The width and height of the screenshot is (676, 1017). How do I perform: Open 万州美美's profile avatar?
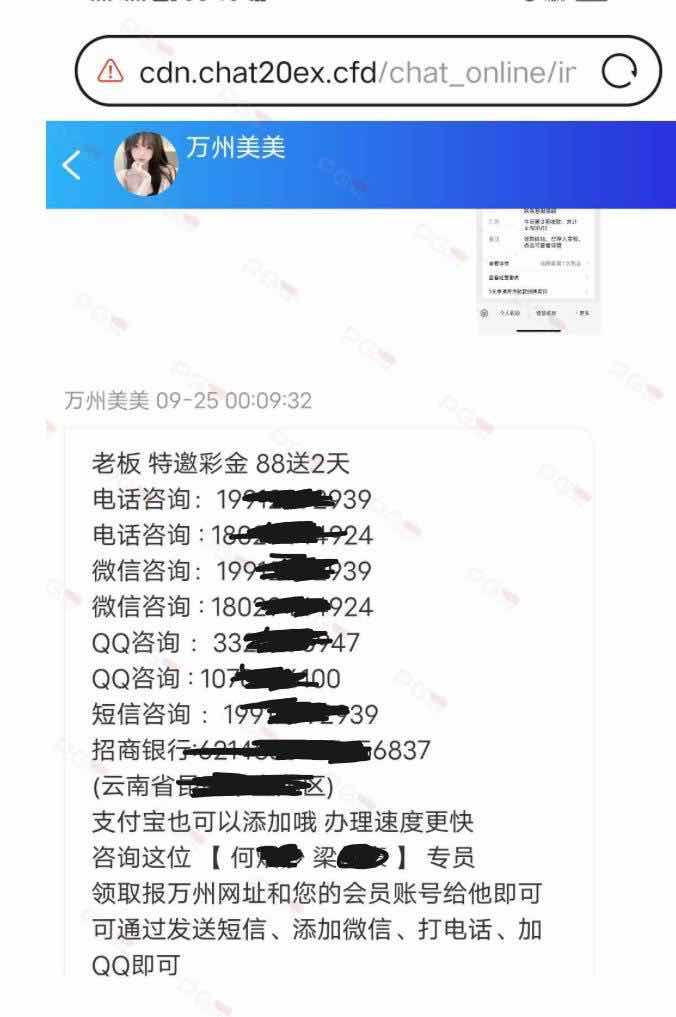pos(146,165)
